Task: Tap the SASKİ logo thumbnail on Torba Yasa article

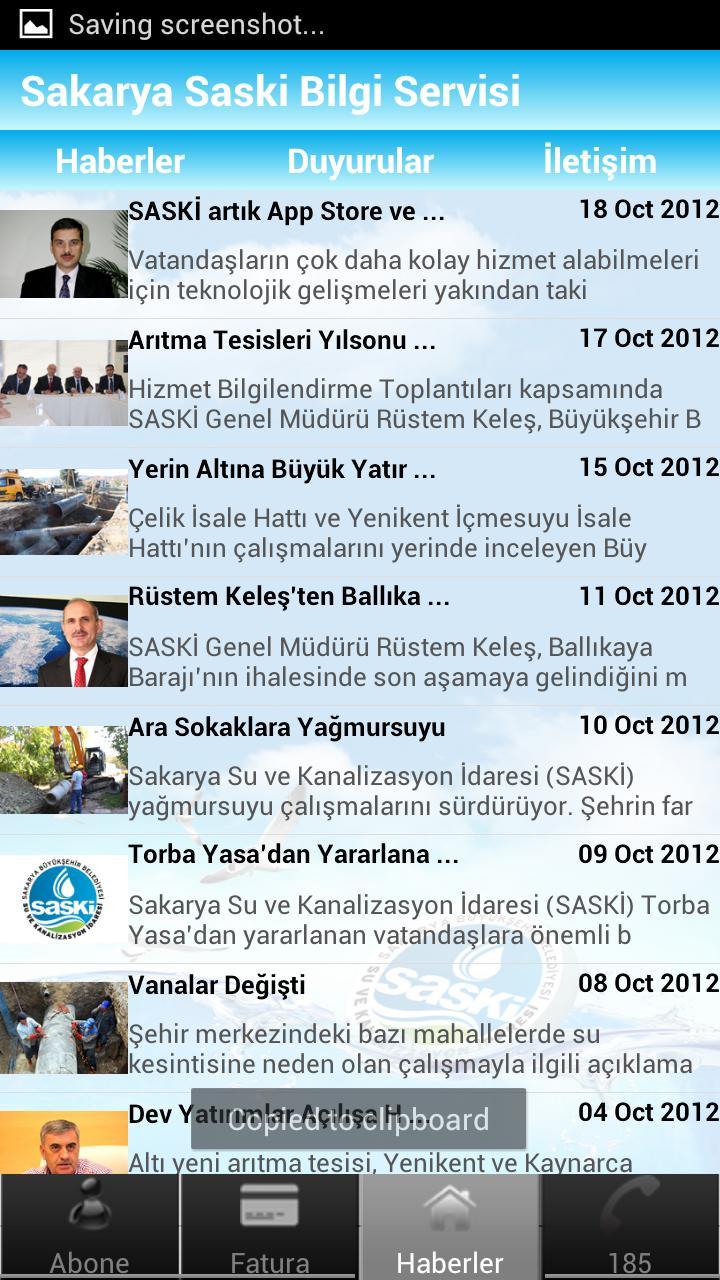Action: tap(62, 895)
